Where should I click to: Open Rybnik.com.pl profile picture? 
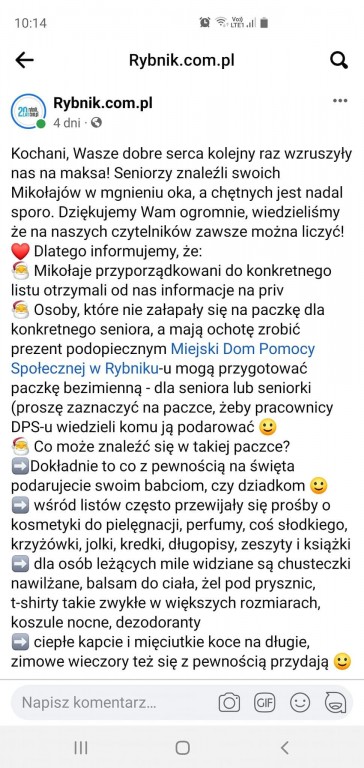point(28,112)
